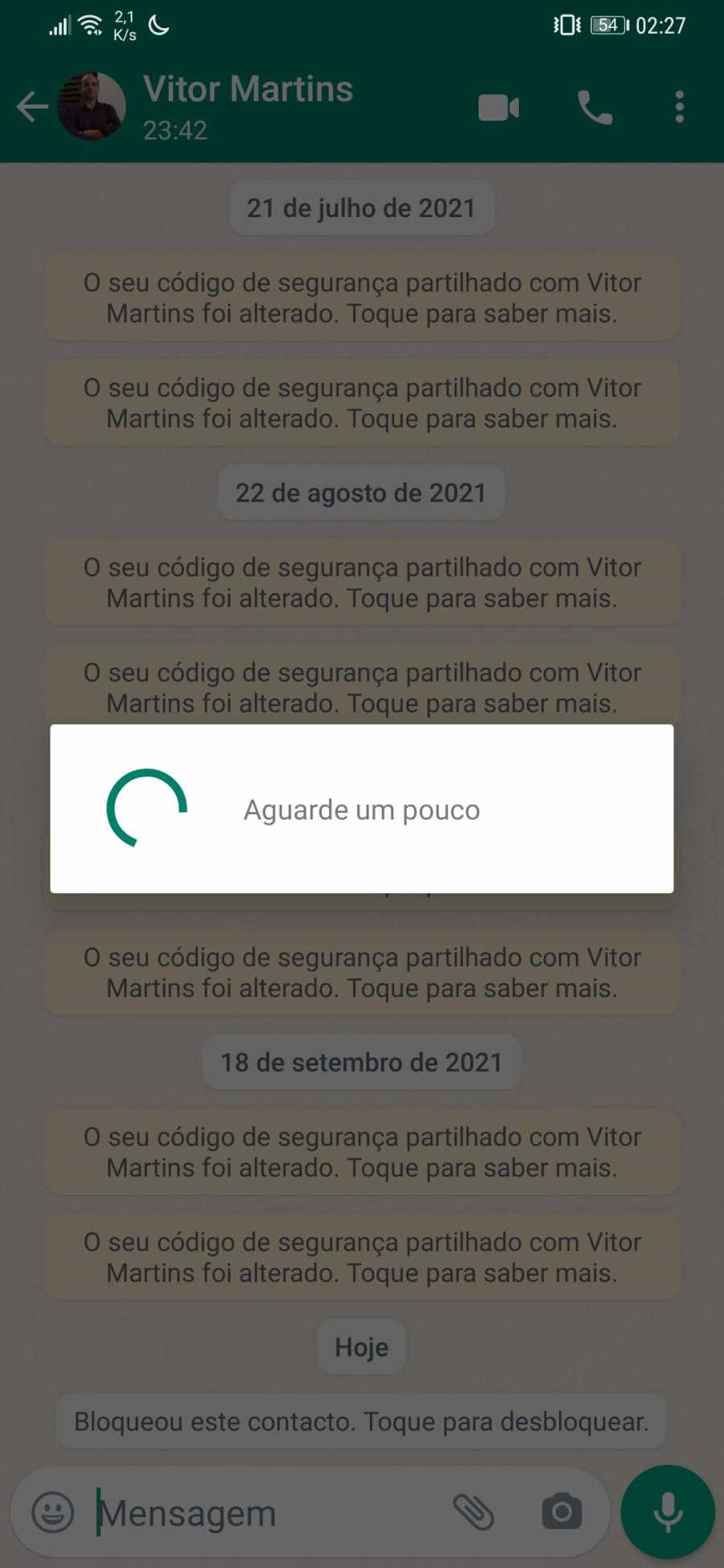Viewport: 724px width, 1568px height.
Task: Tap the message to unblock this contact
Action: tap(361, 1422)
